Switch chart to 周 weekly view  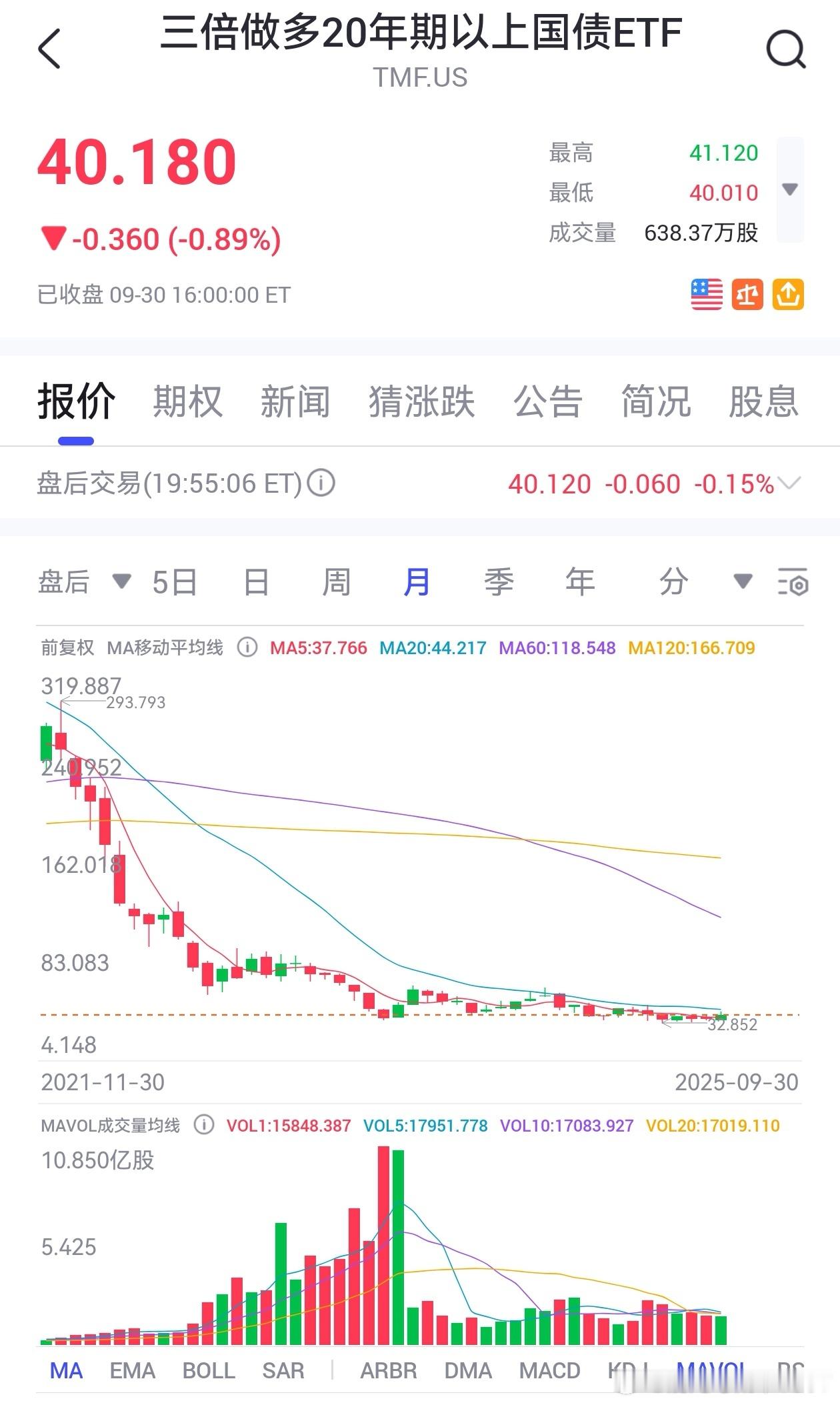pos(336,582)
